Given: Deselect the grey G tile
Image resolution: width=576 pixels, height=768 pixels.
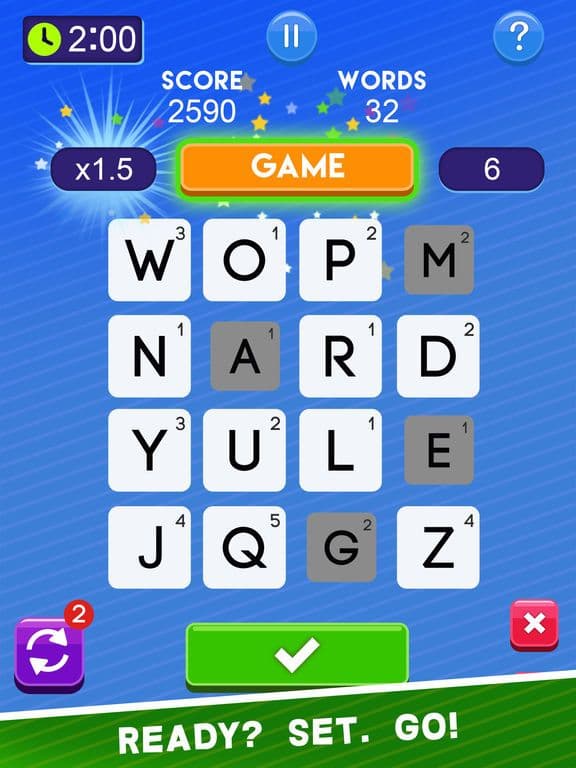Looking at the screenshot, I should pos(341,547).
